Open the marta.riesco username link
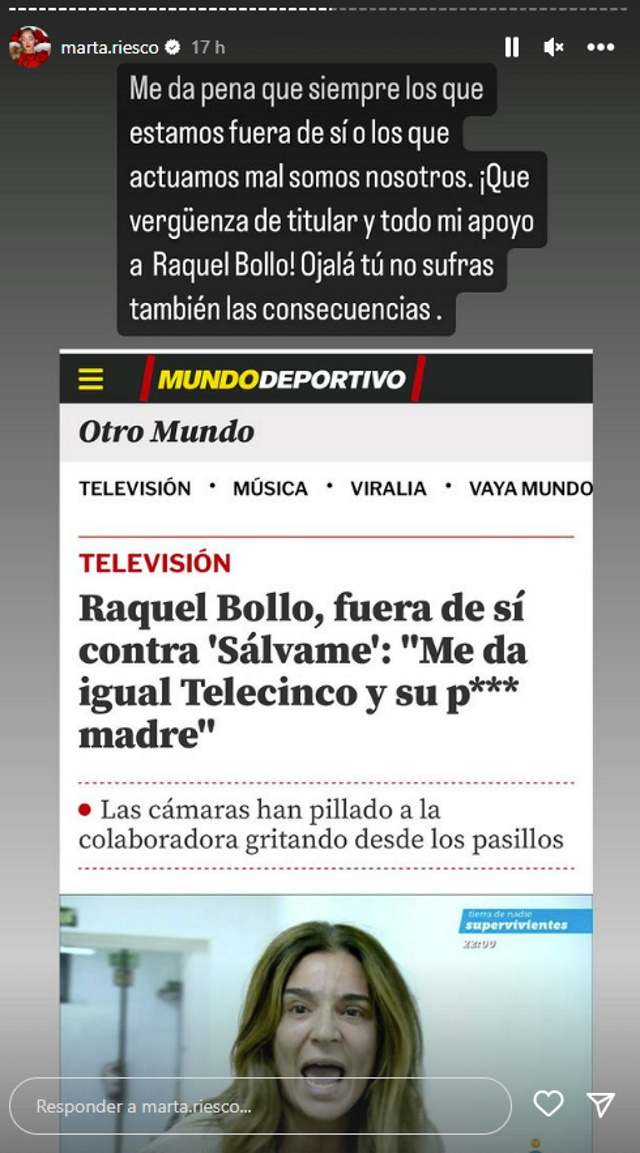The width and height of the screenshot is (640, 1153). tap(110, 47)
